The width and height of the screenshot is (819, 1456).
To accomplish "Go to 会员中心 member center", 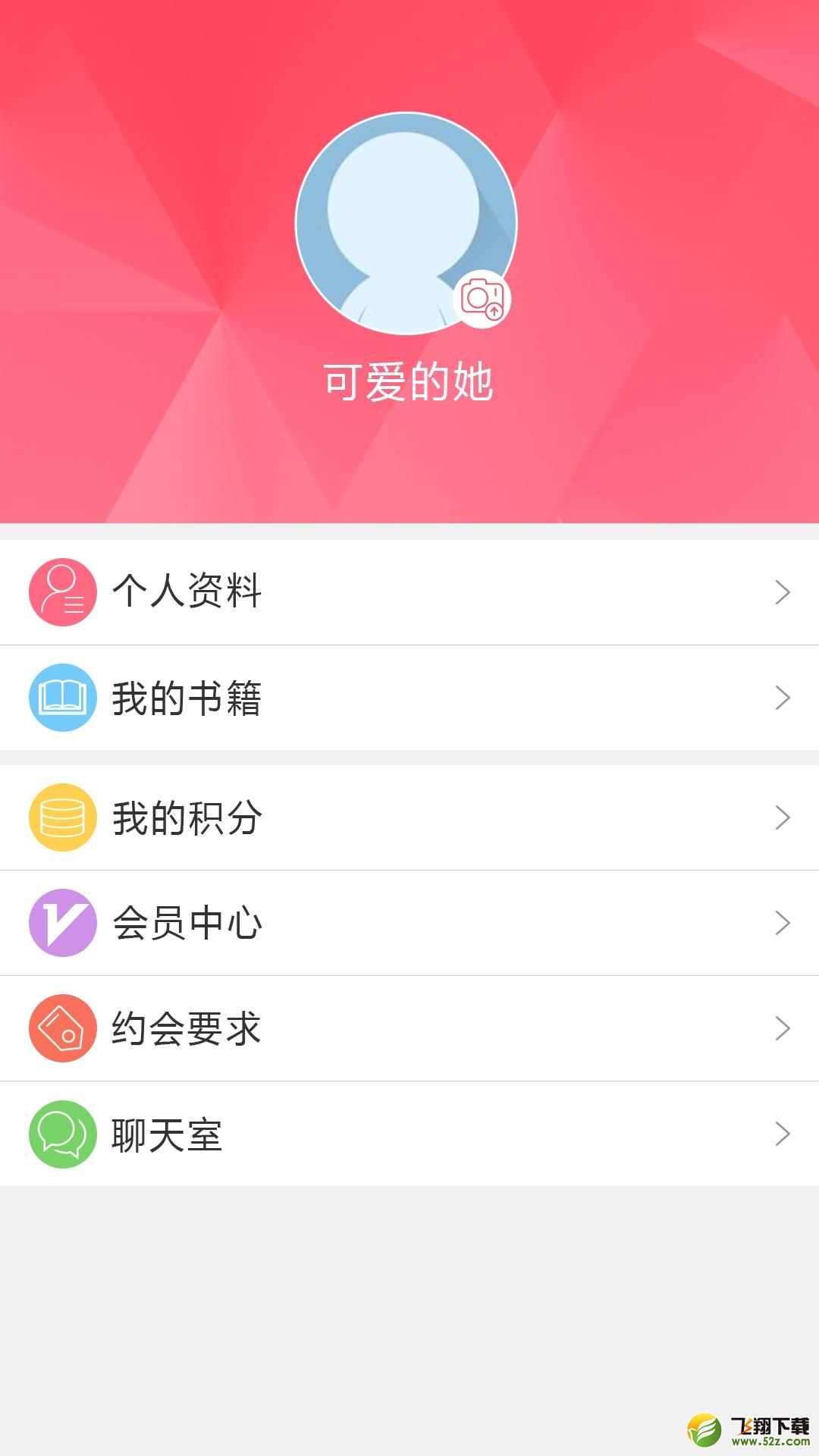I will tap(409, 923).
